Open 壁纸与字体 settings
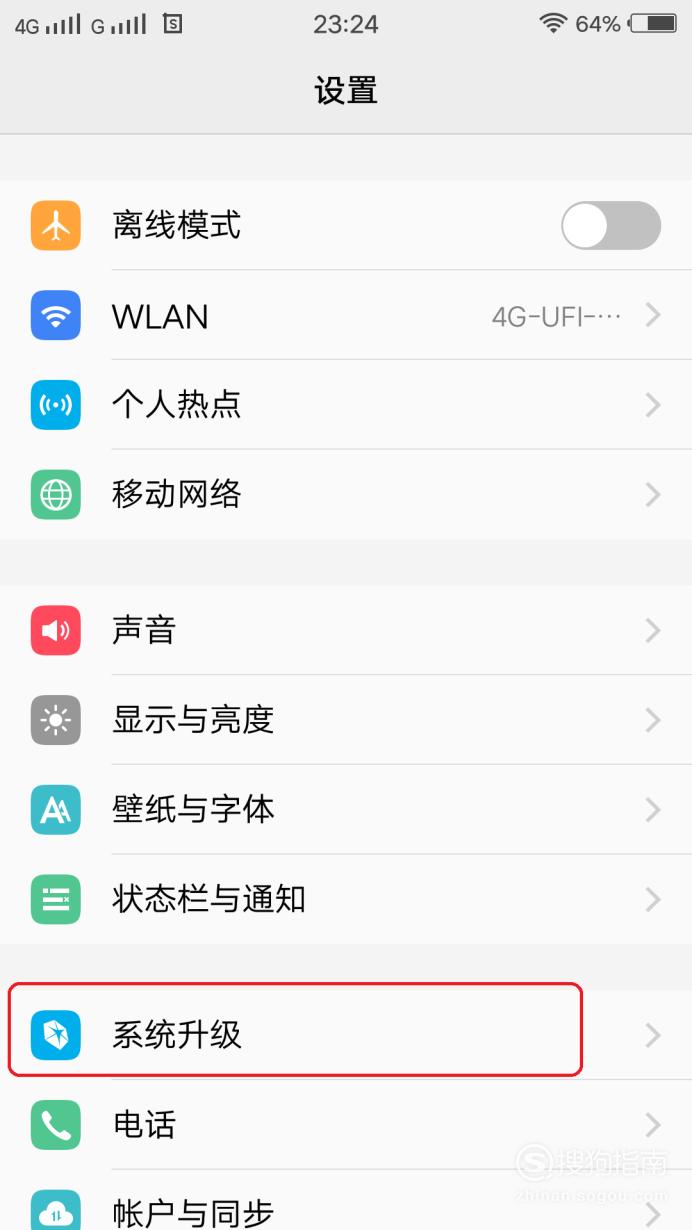692x1230 pixels. (x=346, y=810)
